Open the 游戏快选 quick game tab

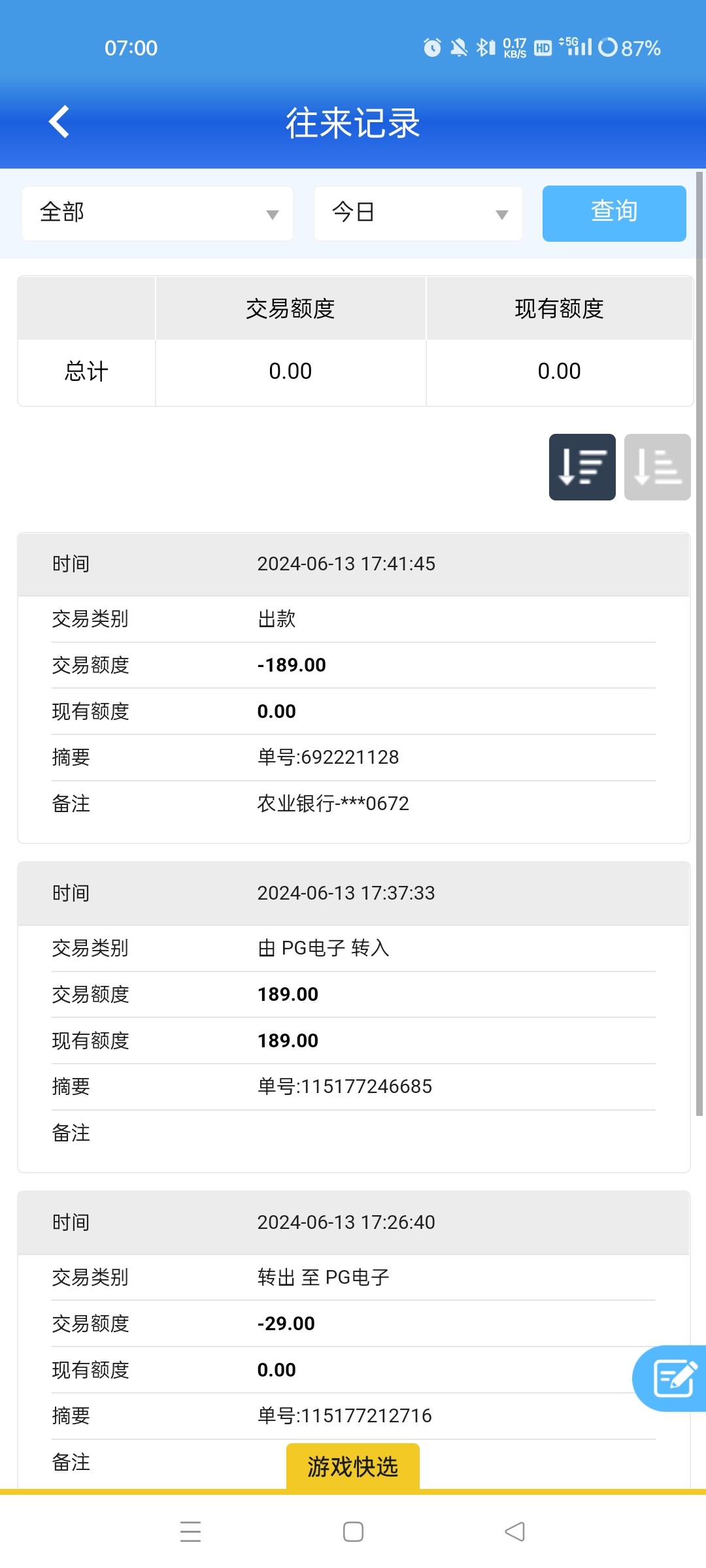pos(353,1467)
